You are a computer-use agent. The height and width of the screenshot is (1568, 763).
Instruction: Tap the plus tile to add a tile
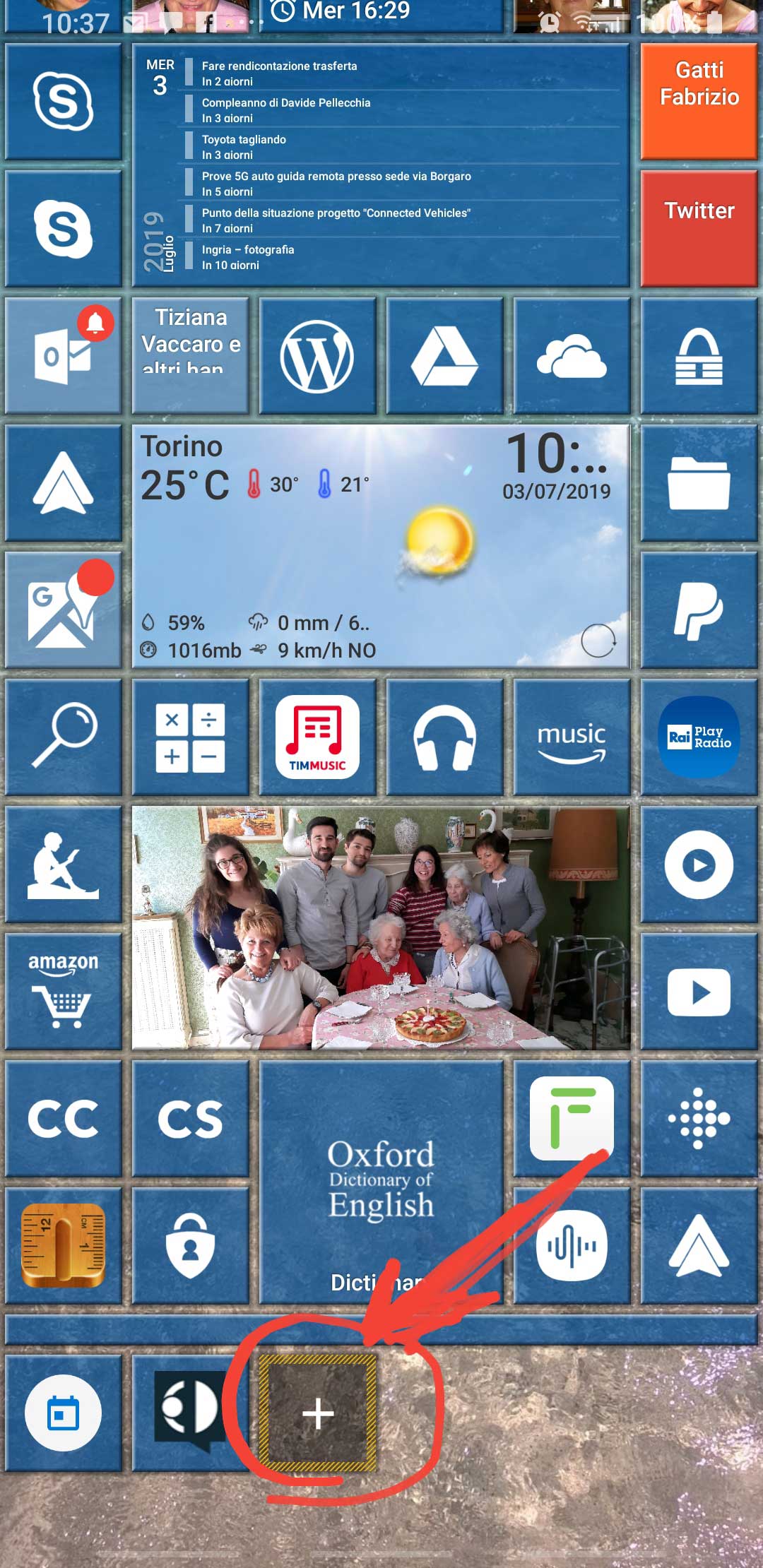[317, 1413]
